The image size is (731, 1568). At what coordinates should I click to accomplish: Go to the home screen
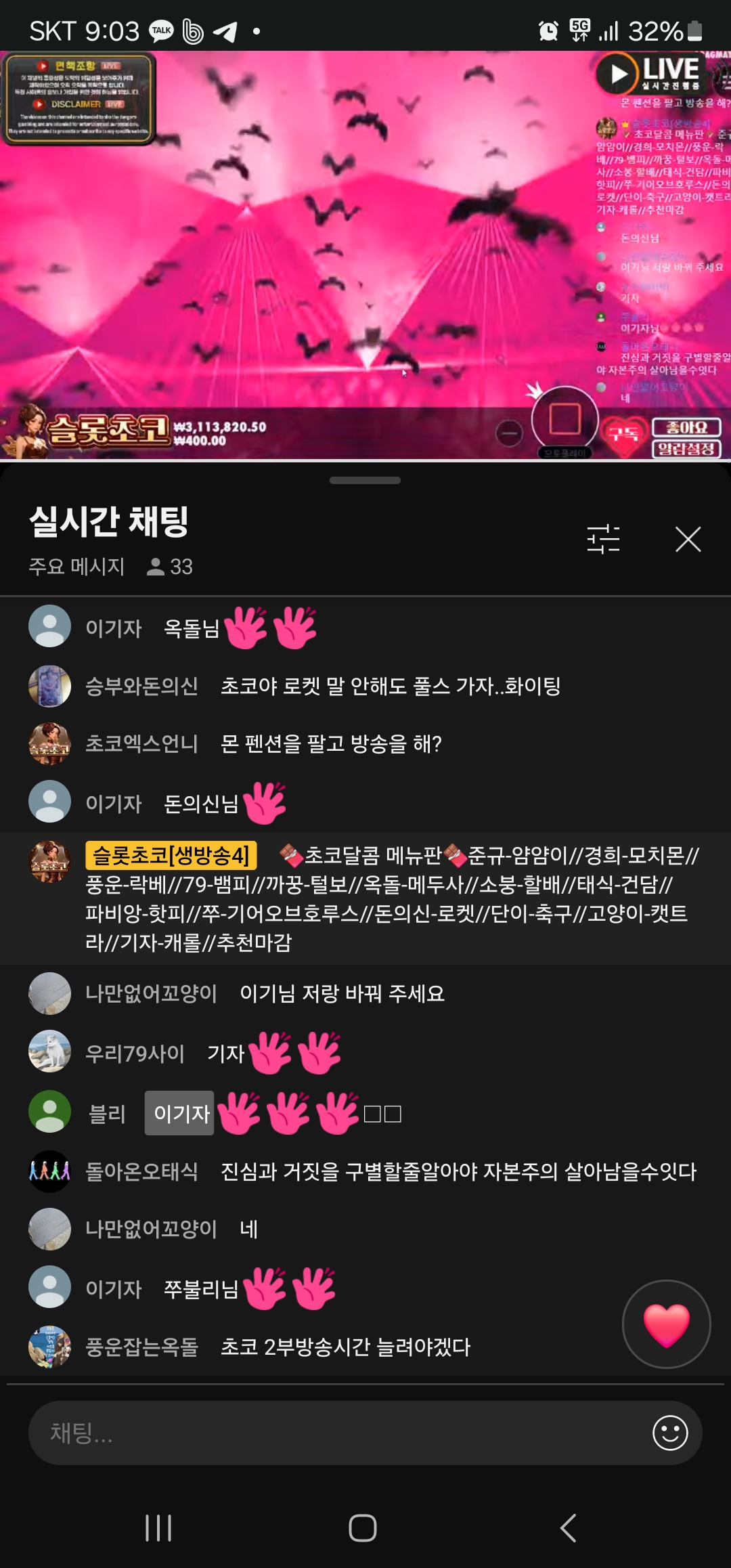coord(363,1527)
